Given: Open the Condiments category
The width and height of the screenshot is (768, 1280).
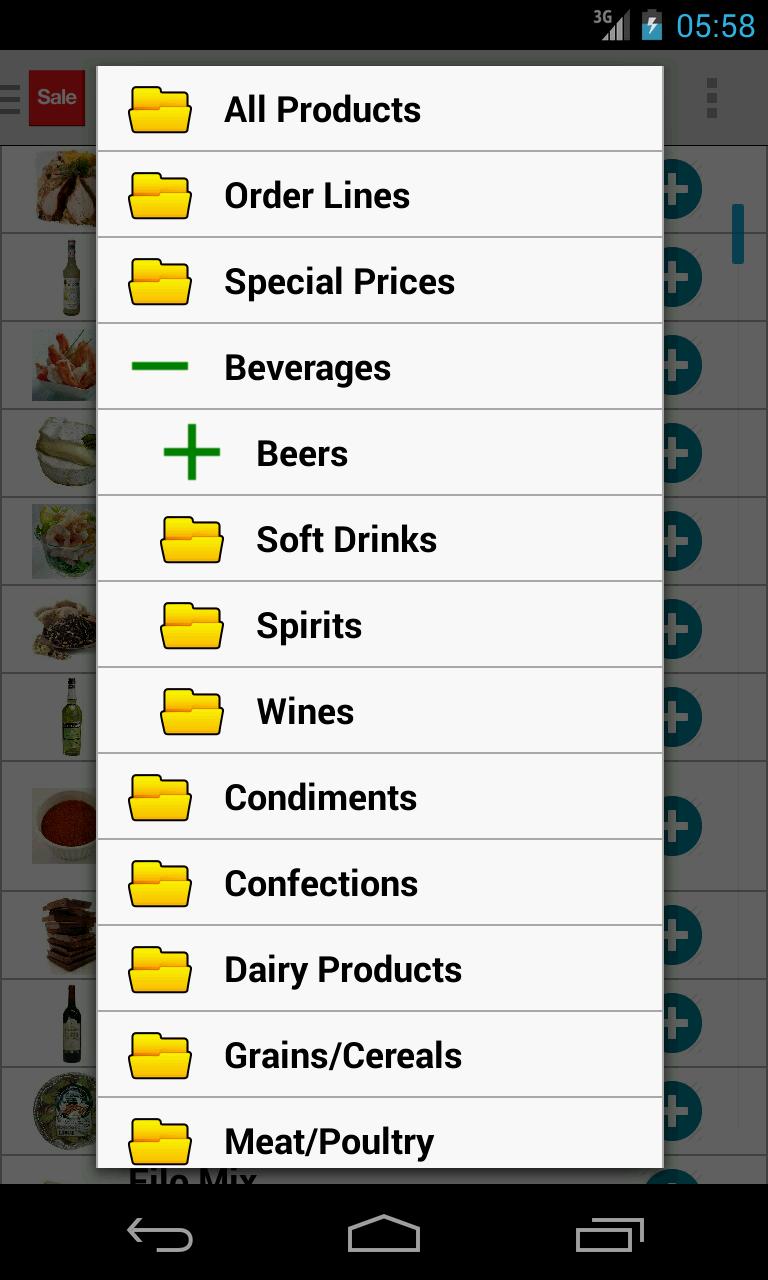Looking at the screenshot, I should 320,798.
